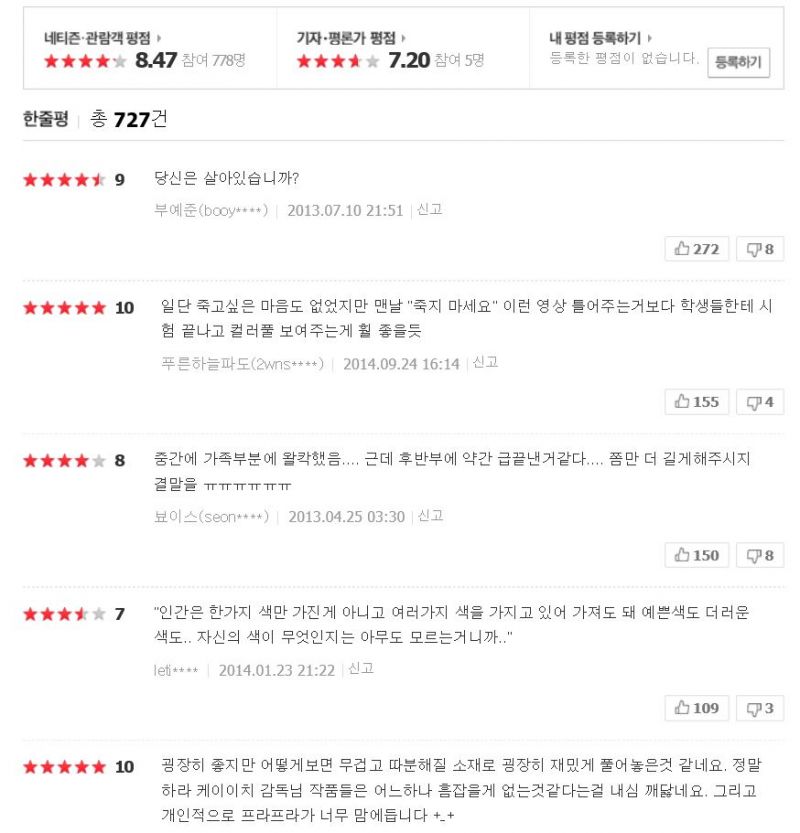800x833 pixels.
Task: Like the review by 푸른하늘파도
Action: point(697,402)
